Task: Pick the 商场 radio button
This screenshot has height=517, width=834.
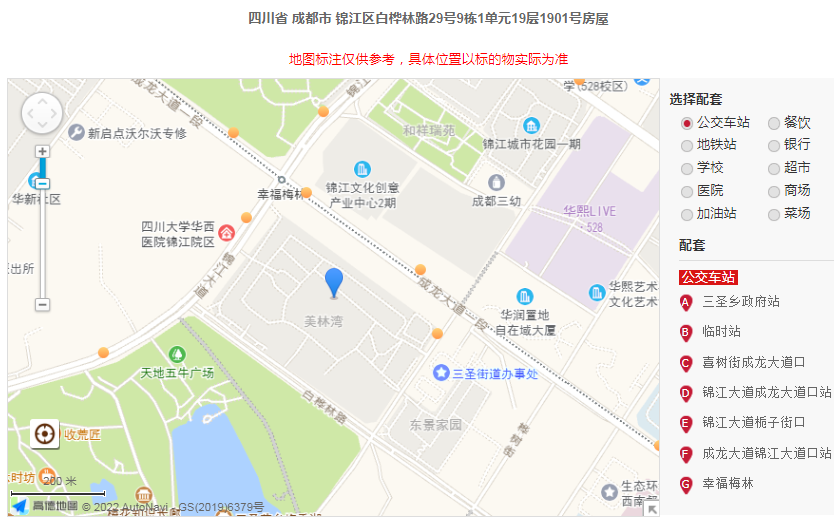Action: tap(774, 191)
